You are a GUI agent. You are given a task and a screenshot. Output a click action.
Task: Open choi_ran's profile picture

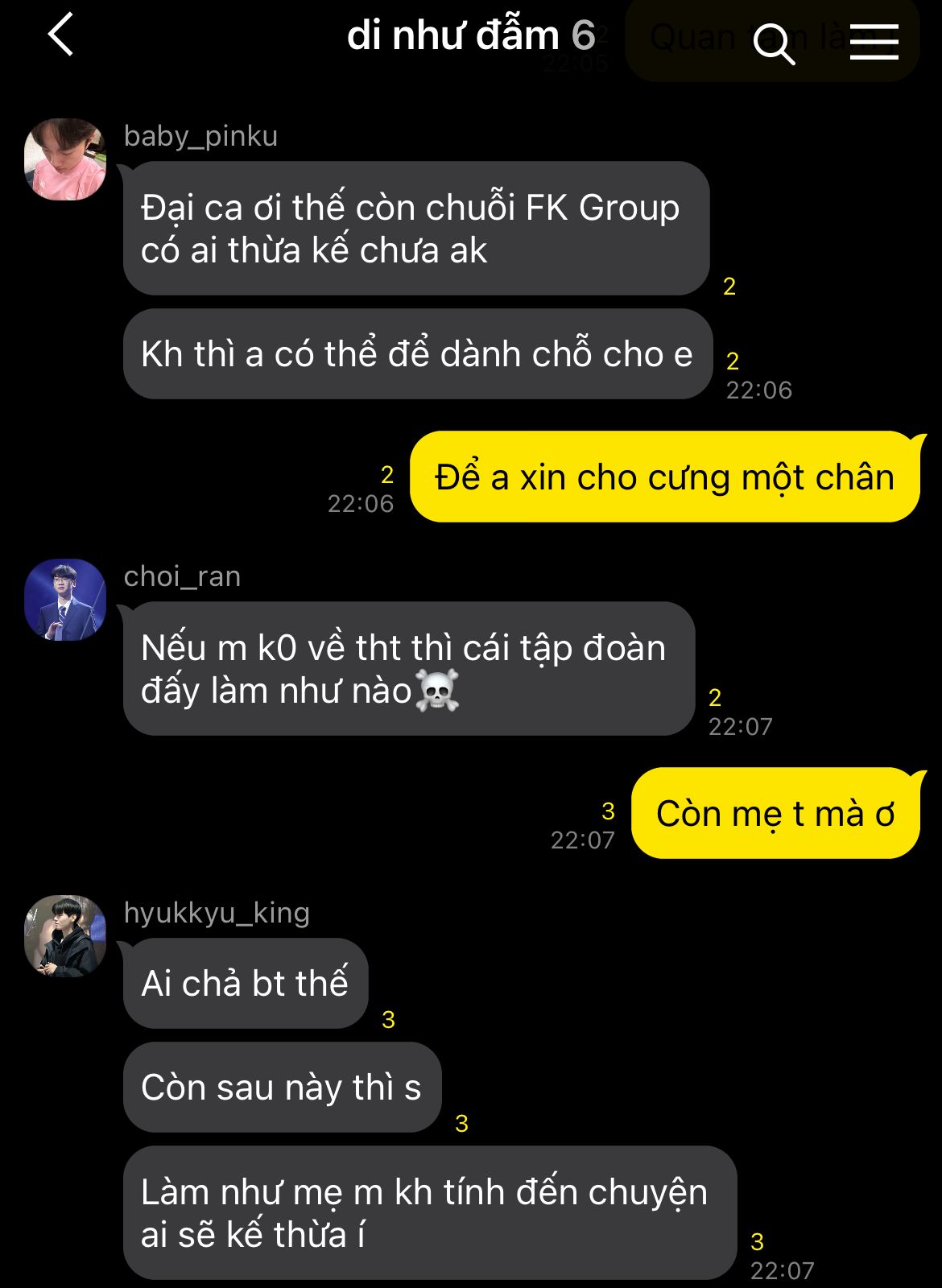65,600
